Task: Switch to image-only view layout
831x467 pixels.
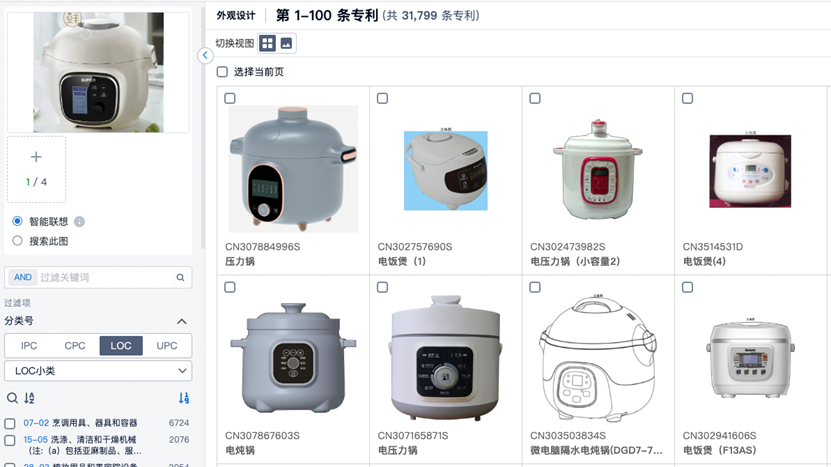Action: (x=286, y=43)
